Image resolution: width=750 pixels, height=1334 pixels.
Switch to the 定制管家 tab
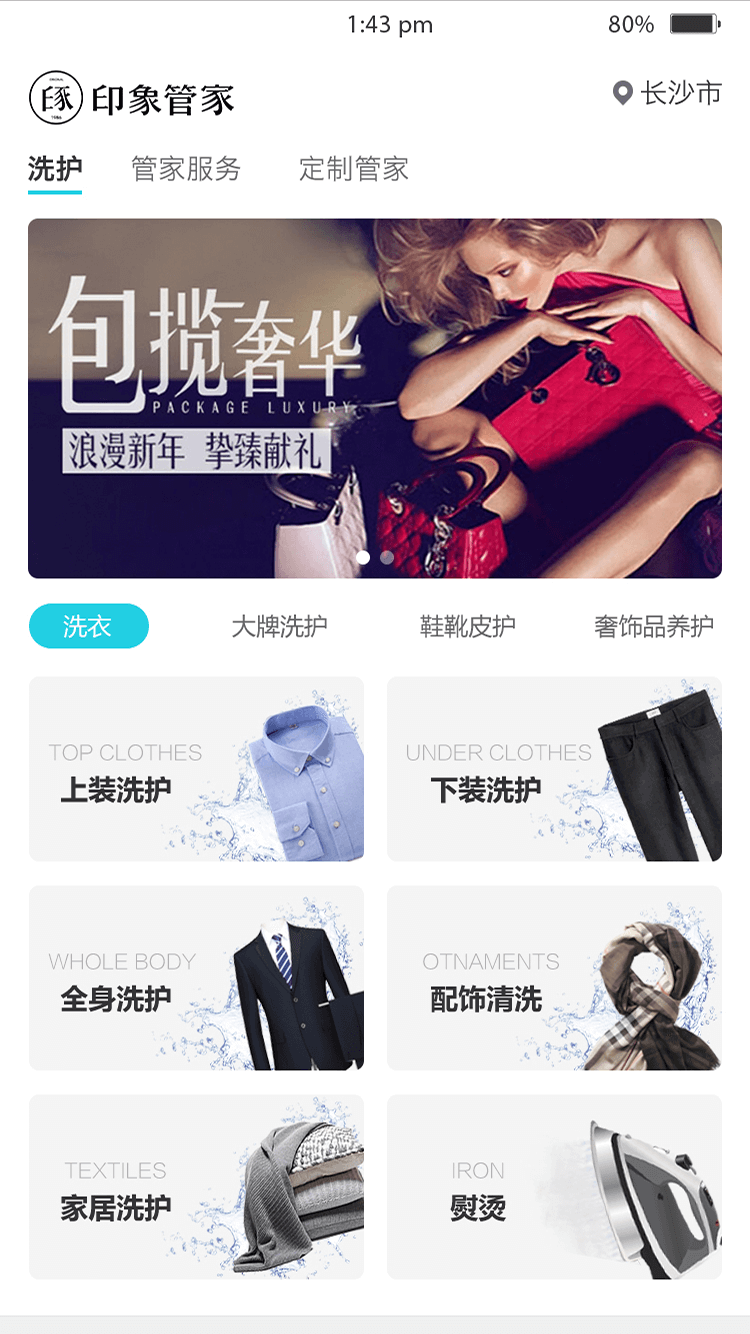(x=354, y=169)
